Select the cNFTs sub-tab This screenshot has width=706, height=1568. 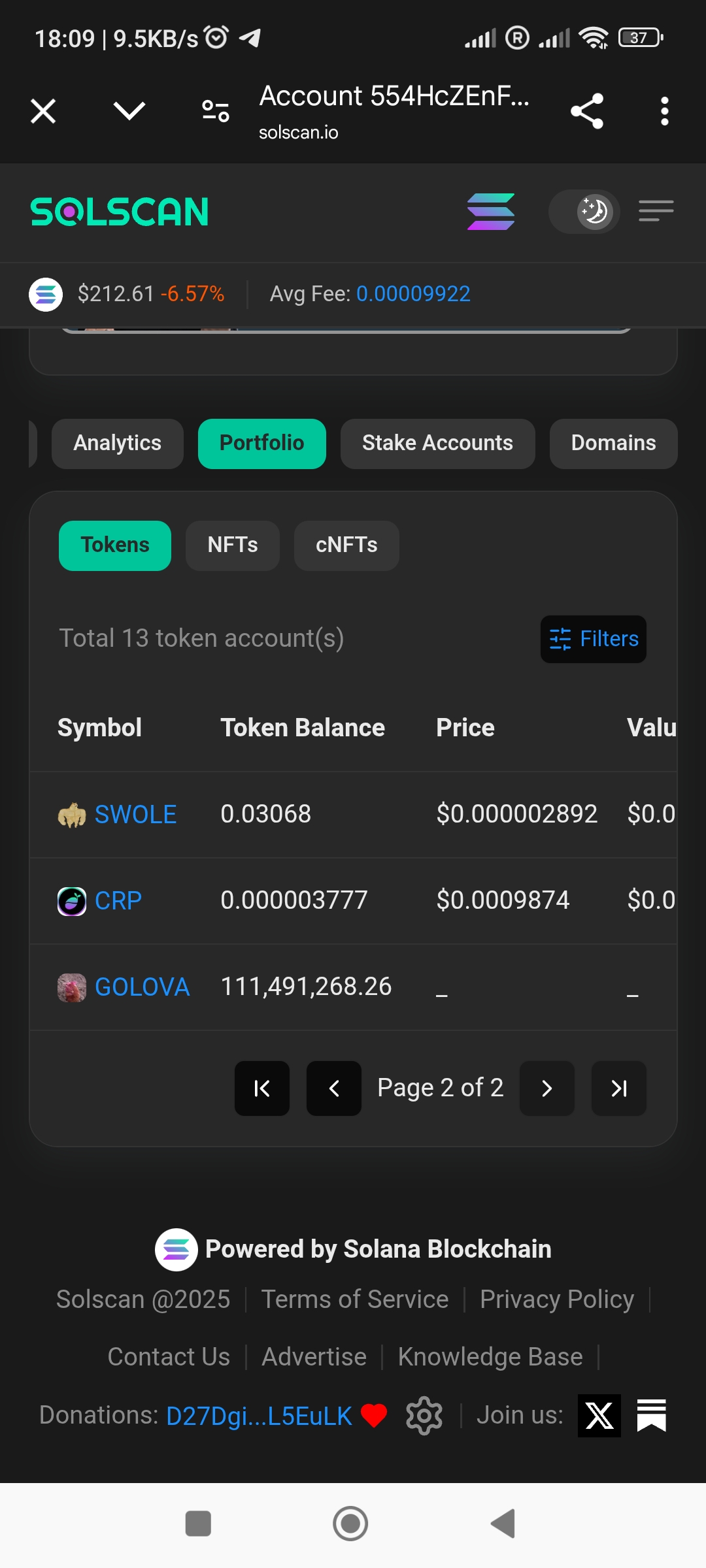[346, 546]
